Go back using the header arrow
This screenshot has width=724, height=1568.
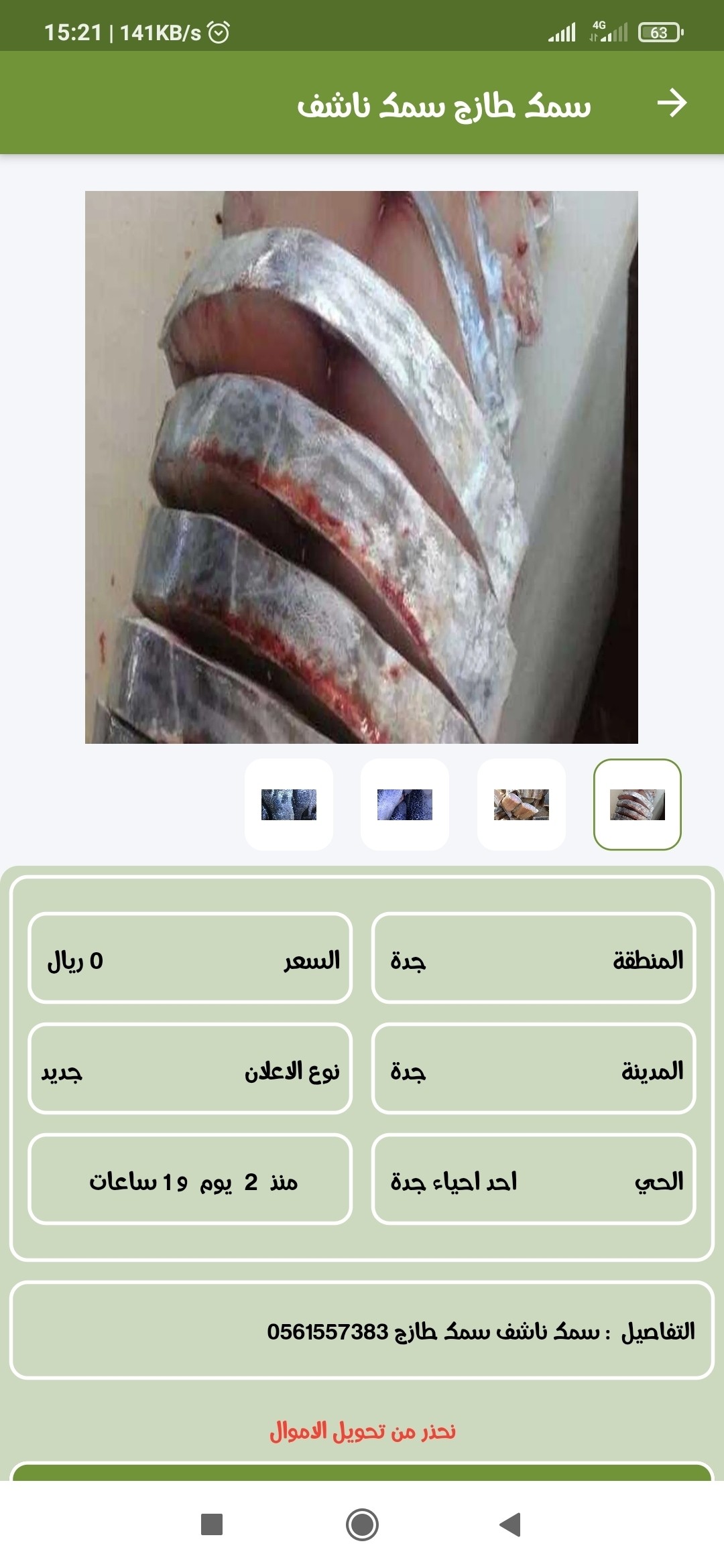[x=671, y=103]
